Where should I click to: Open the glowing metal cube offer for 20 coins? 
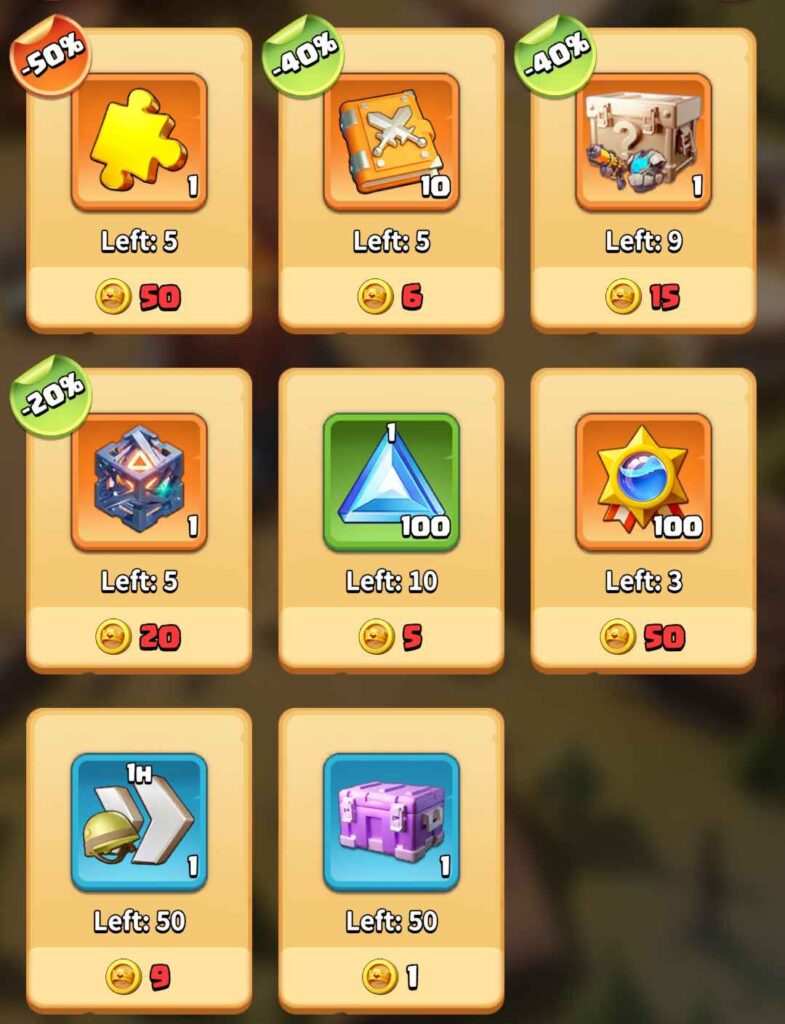[x=139, y=637]
